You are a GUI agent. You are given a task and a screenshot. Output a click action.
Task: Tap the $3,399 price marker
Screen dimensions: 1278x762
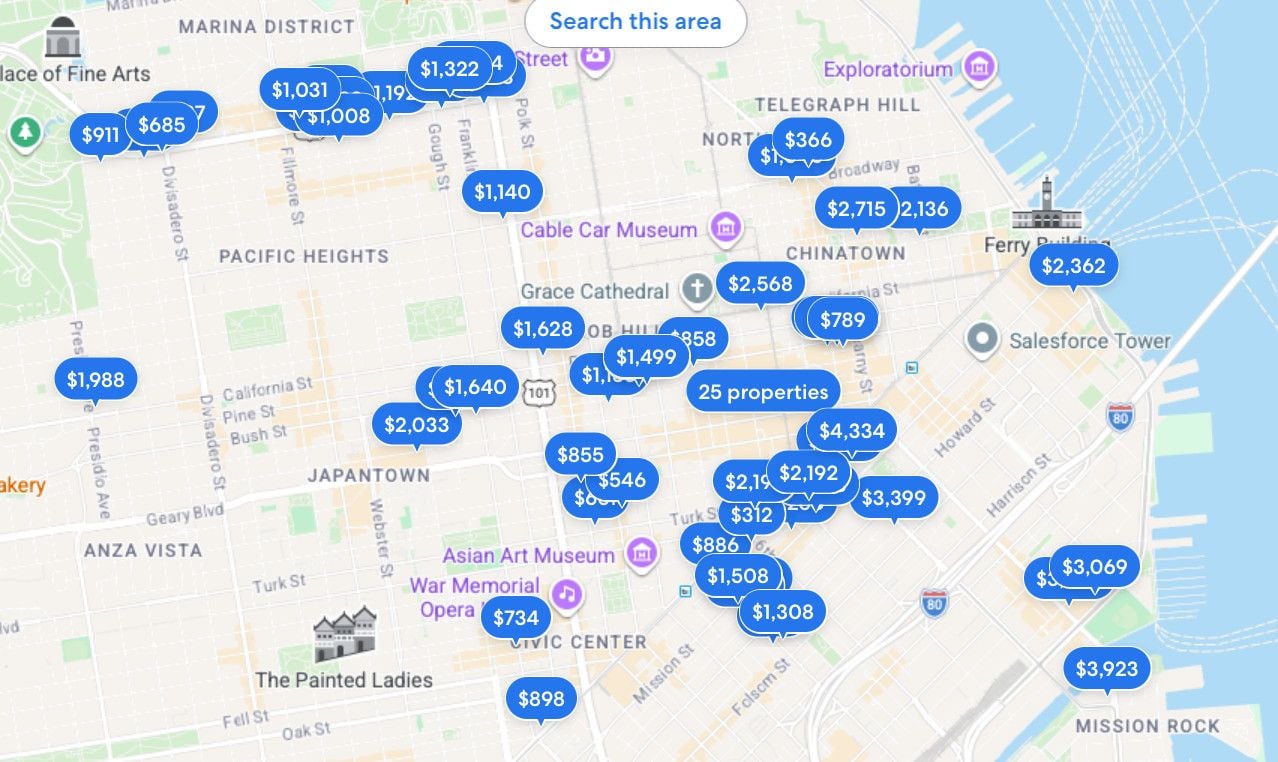(893, 497)
